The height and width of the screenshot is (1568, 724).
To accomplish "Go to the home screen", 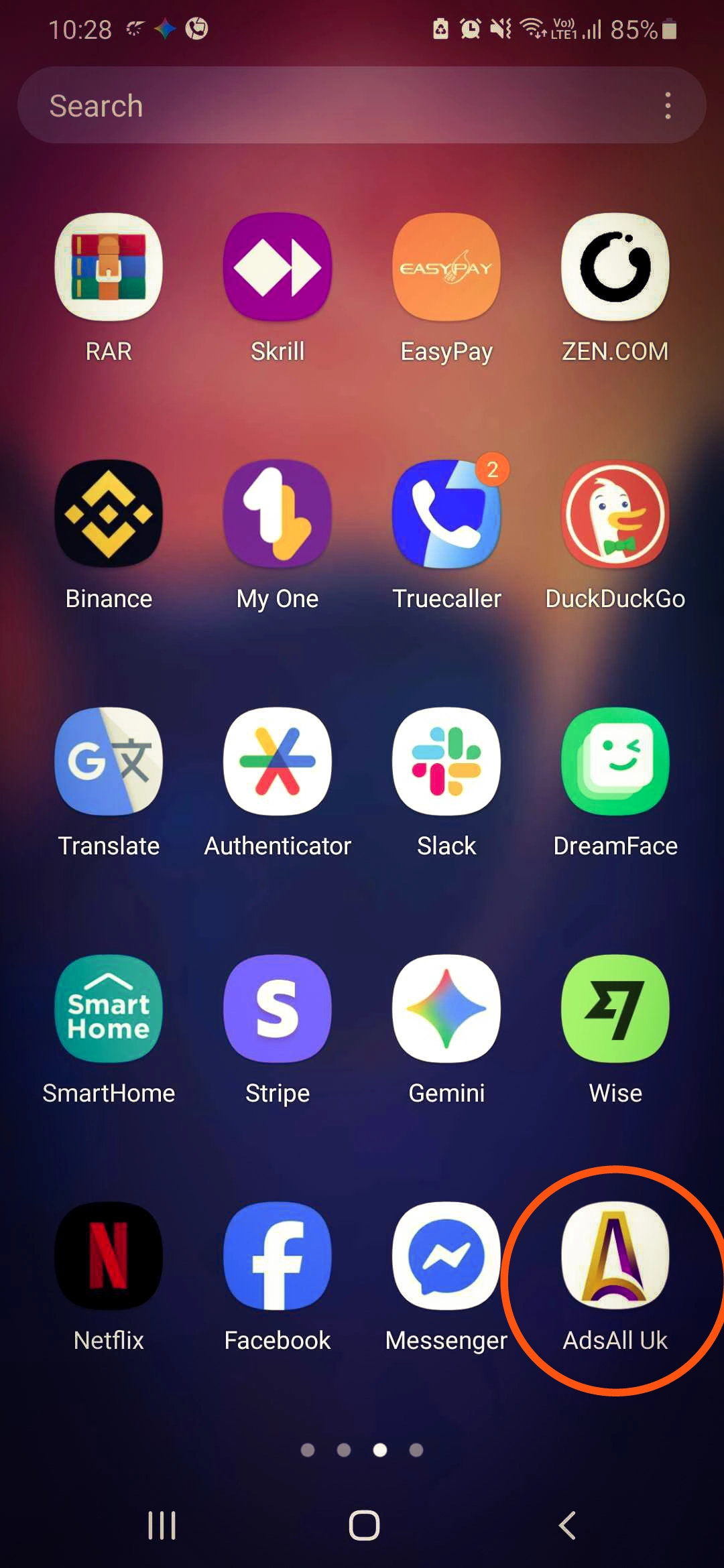I will pos(364,1525).
